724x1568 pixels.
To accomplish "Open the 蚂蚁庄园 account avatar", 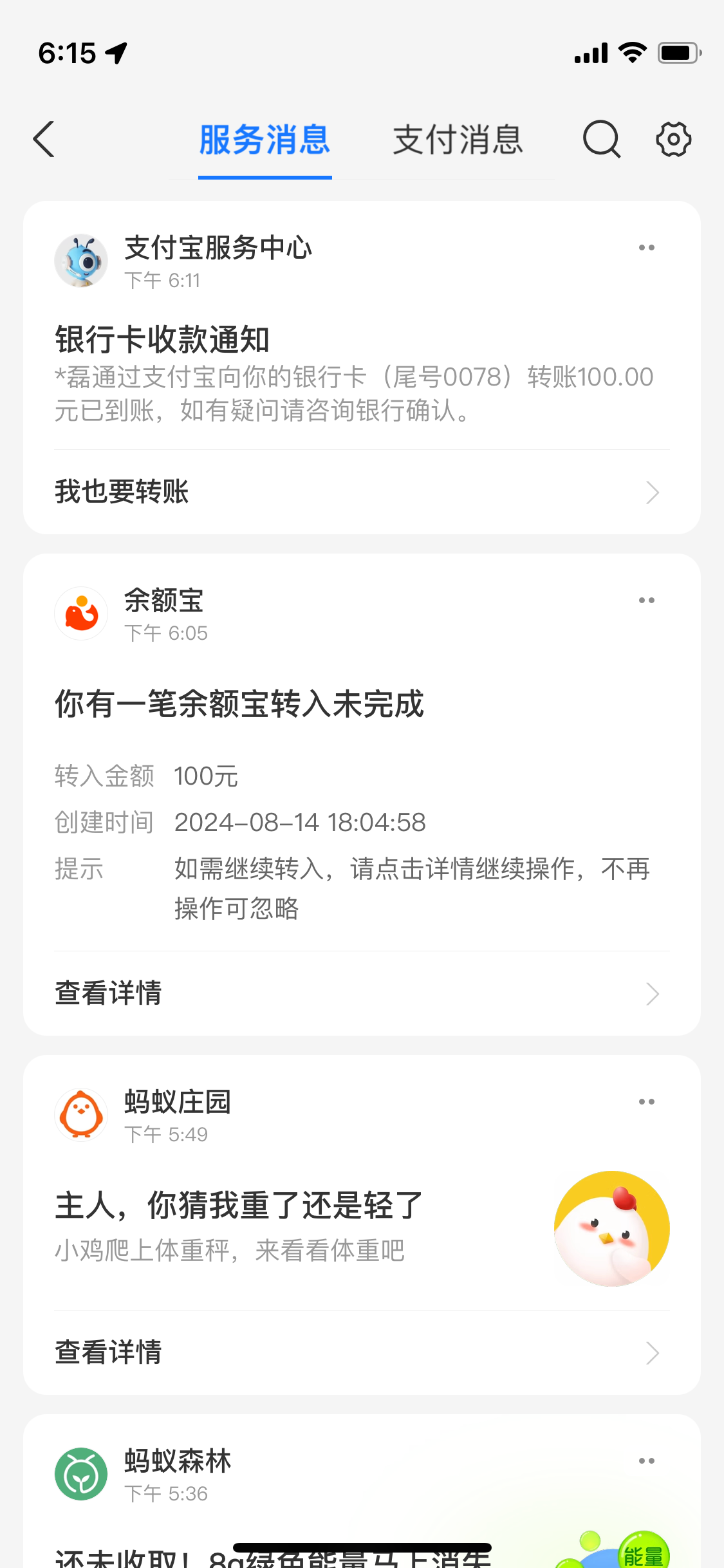I will click(x=81, y=1115).
